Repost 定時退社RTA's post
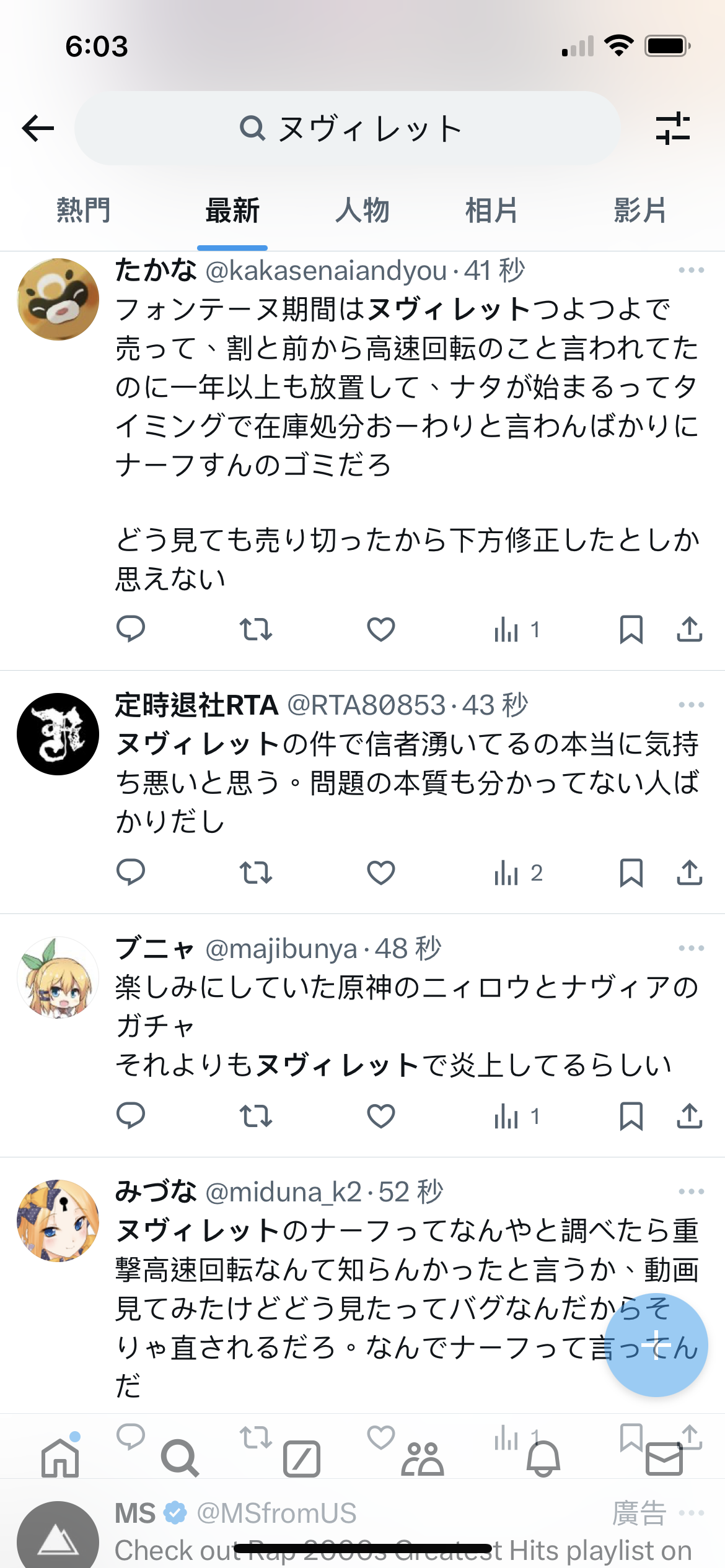 click(x=255, y=873)
